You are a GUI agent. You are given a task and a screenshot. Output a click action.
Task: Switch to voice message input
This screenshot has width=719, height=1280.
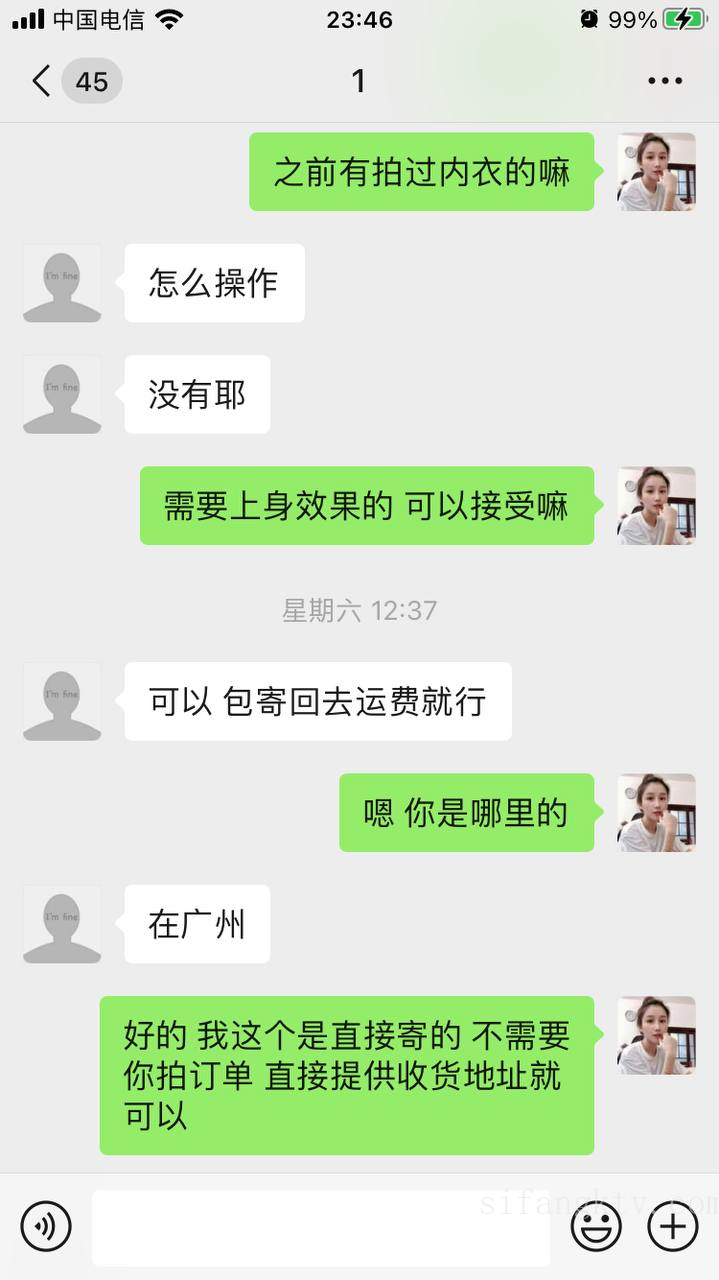[46, 1227]
